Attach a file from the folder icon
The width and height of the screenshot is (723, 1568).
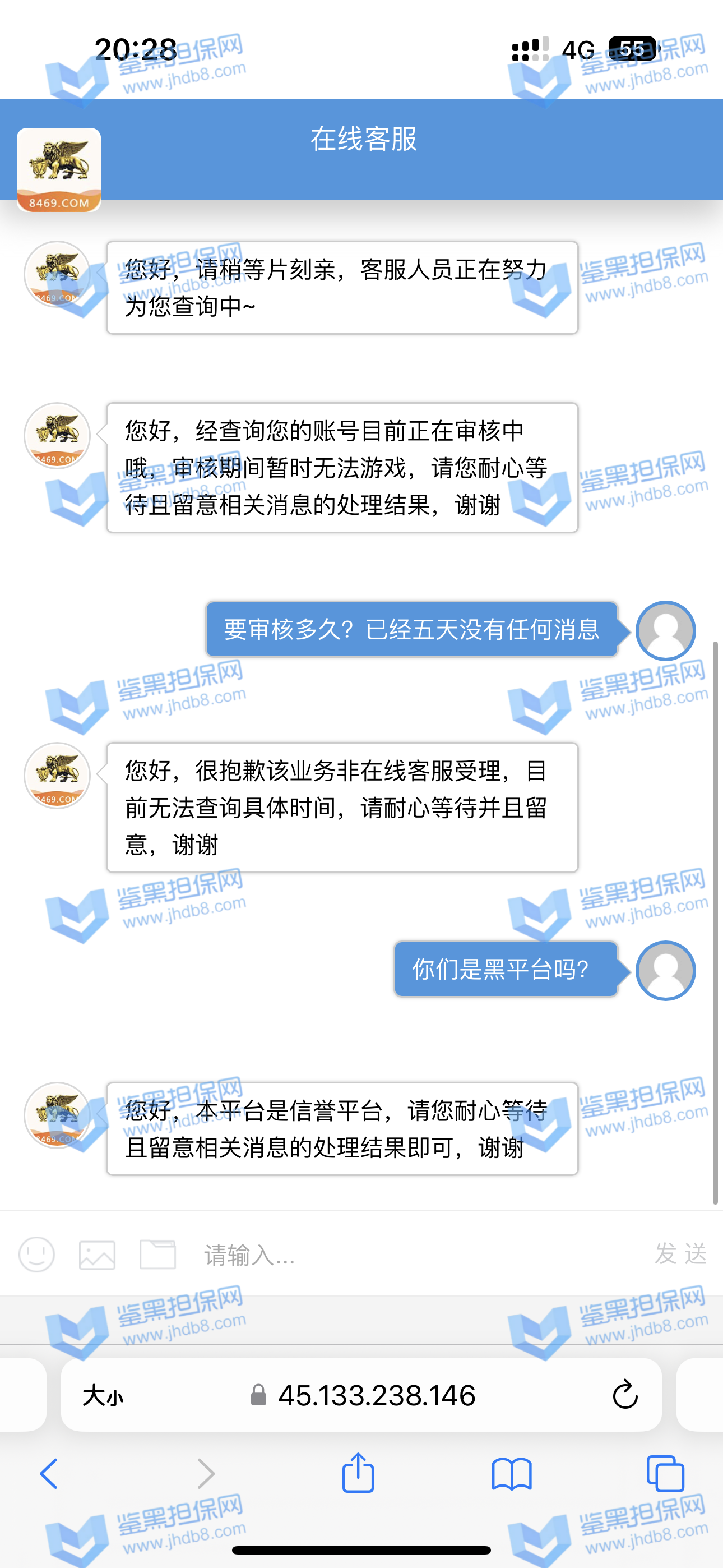point(157,1255)
